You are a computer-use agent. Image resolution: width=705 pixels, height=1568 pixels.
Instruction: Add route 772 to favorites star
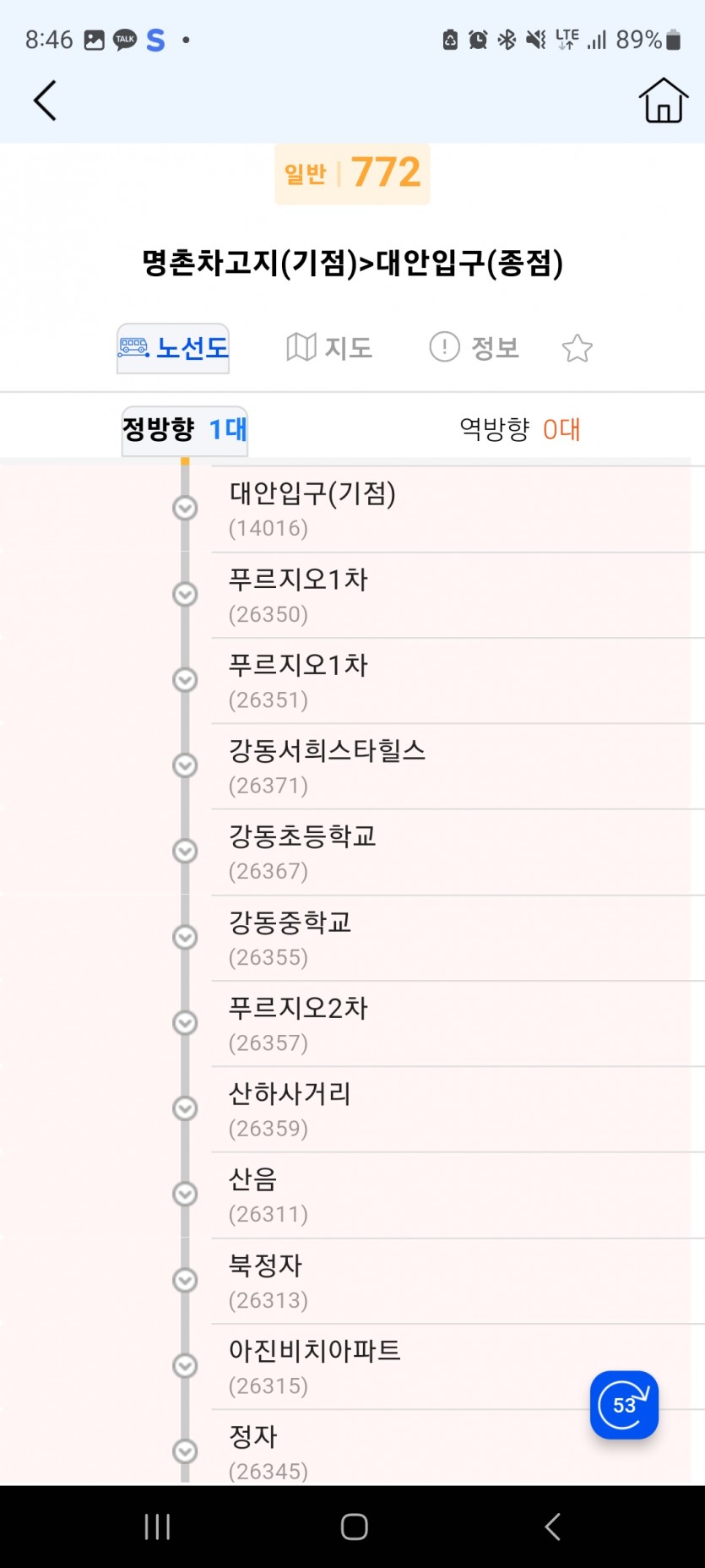point(578,348)
